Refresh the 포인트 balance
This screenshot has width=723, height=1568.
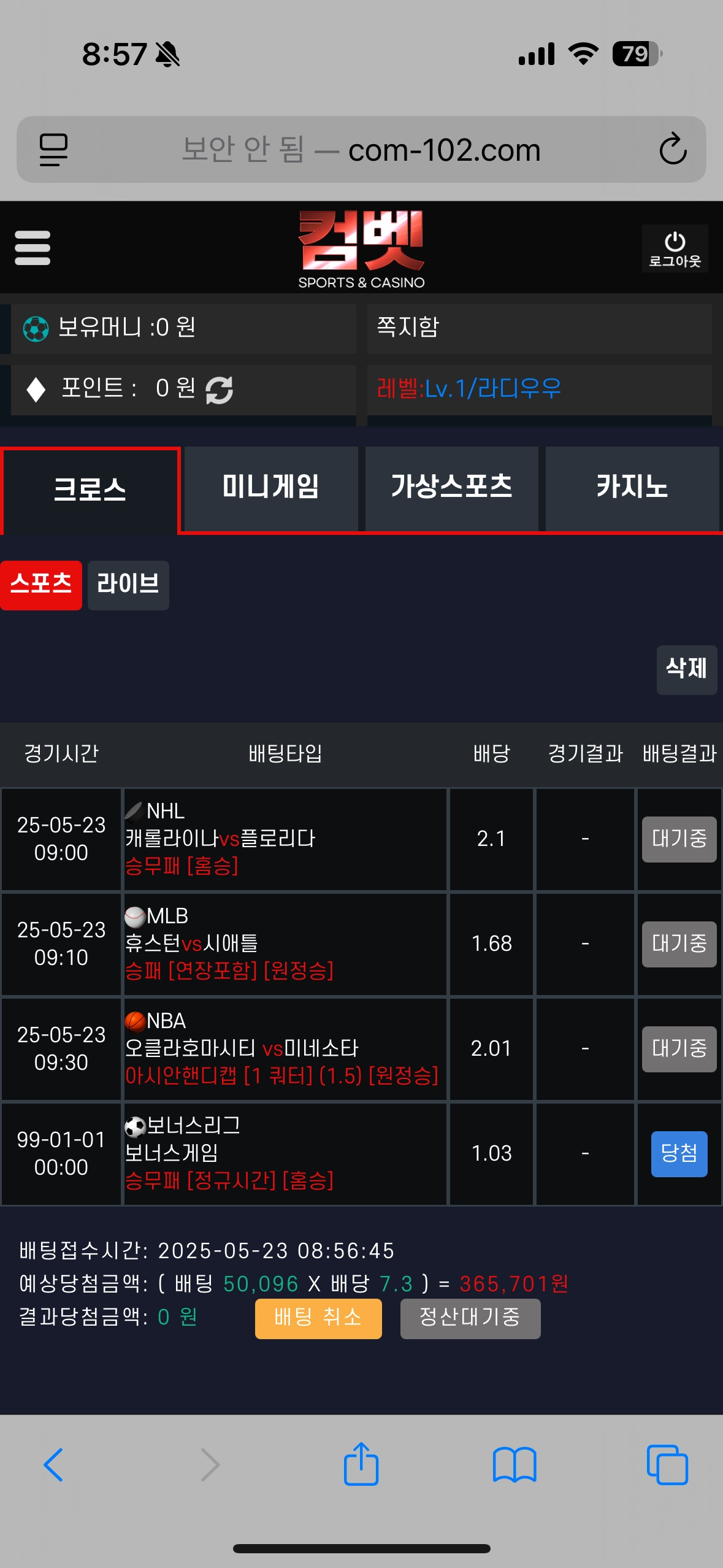click(219, 390)
